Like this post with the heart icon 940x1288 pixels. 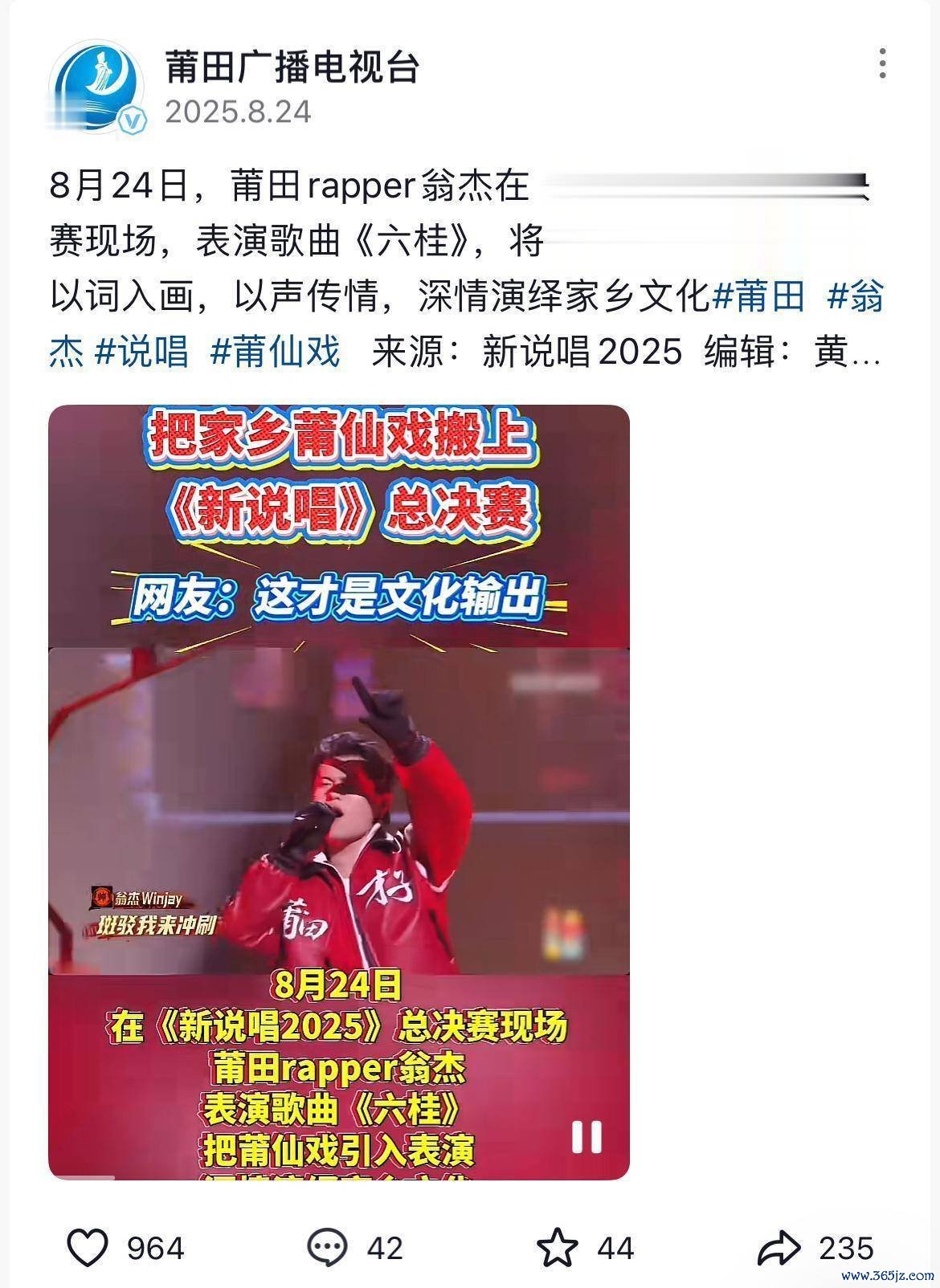coord(87,1248)
